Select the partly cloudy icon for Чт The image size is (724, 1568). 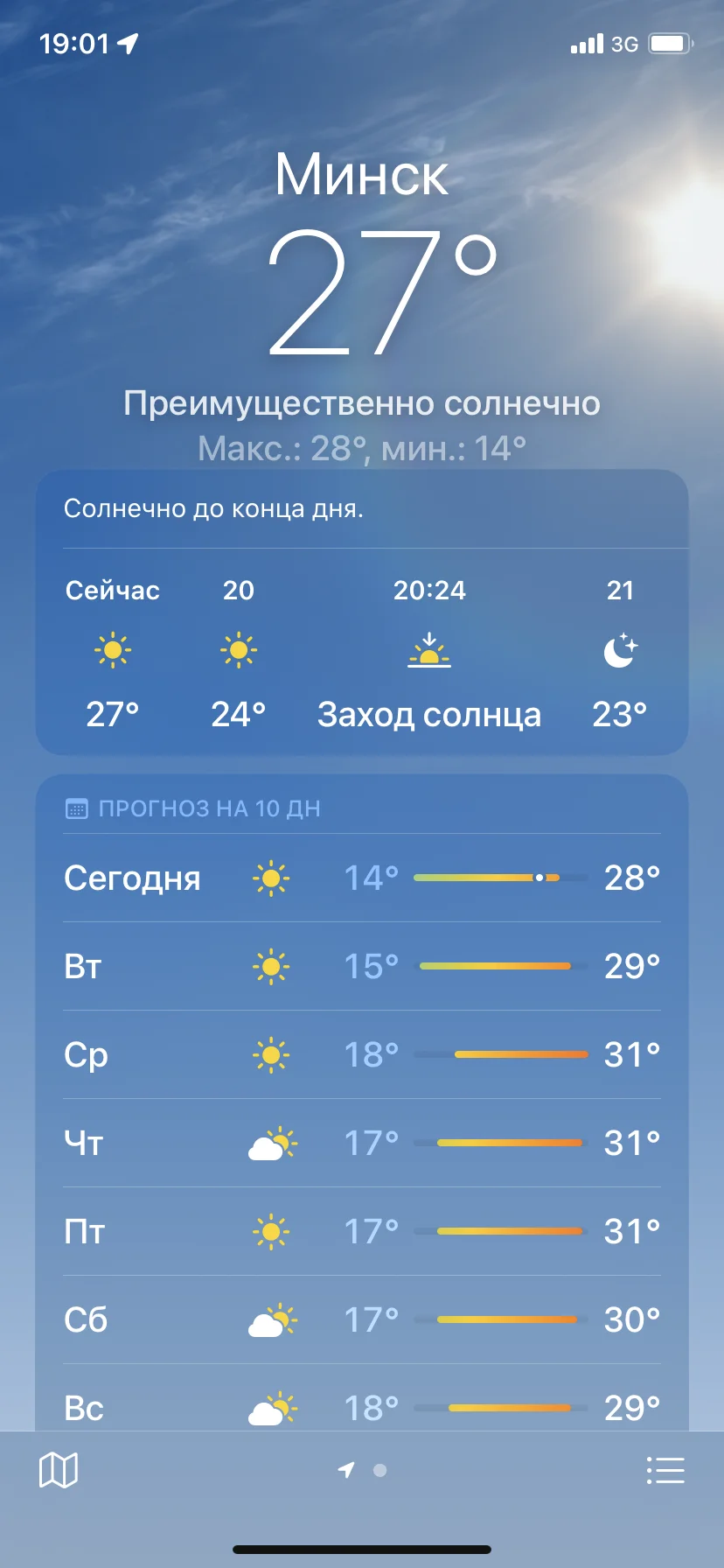coord(270,1142)
